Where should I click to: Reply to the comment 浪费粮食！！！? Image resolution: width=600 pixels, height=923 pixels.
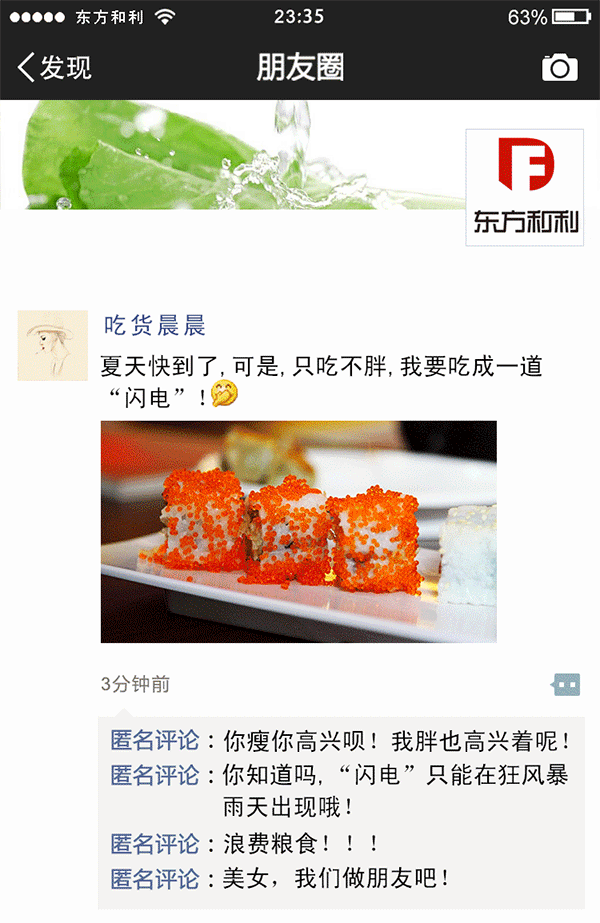pos(300,843)
